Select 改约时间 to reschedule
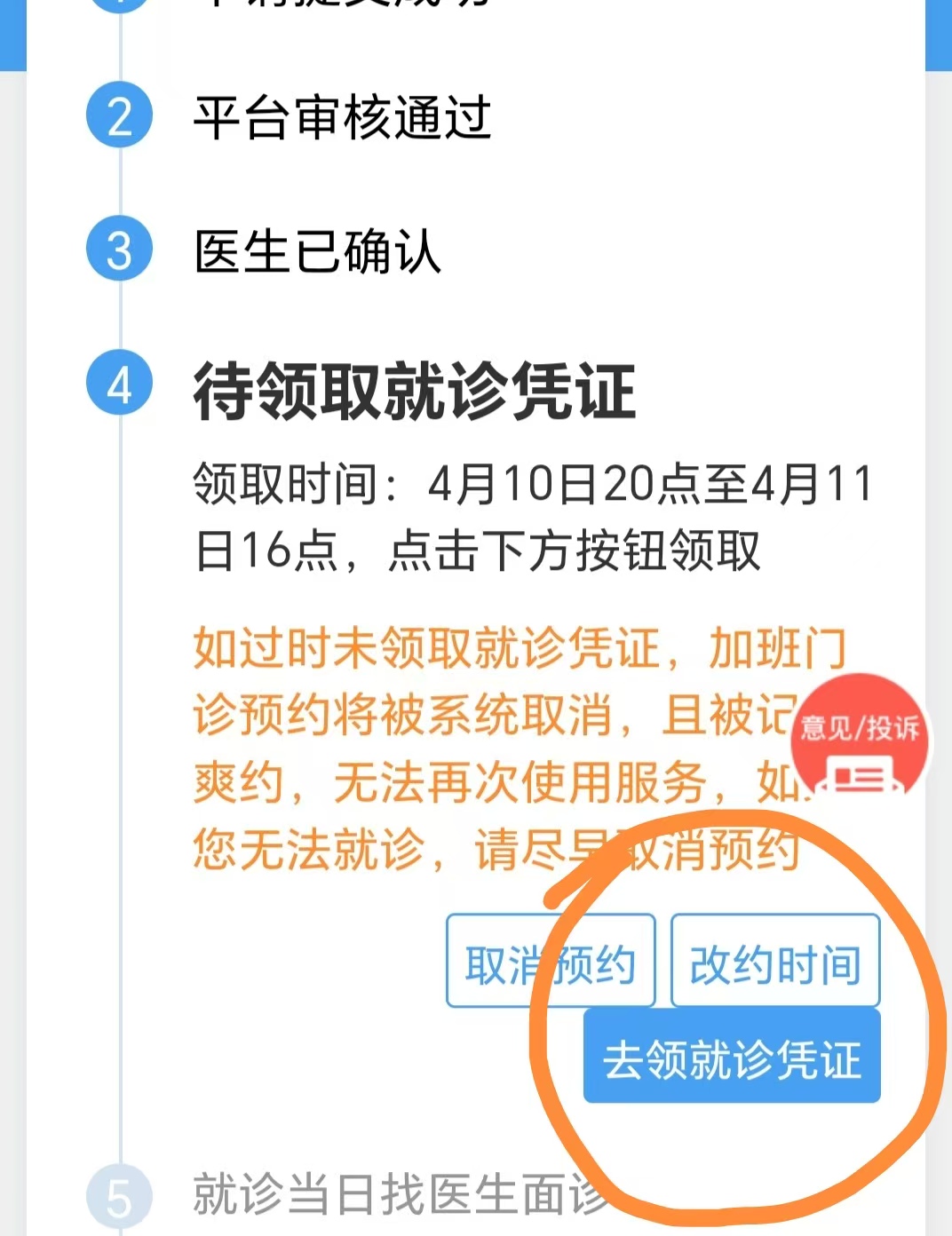Screen dimensions: 952x1236 pyautogui.click(x=775, y=962)
